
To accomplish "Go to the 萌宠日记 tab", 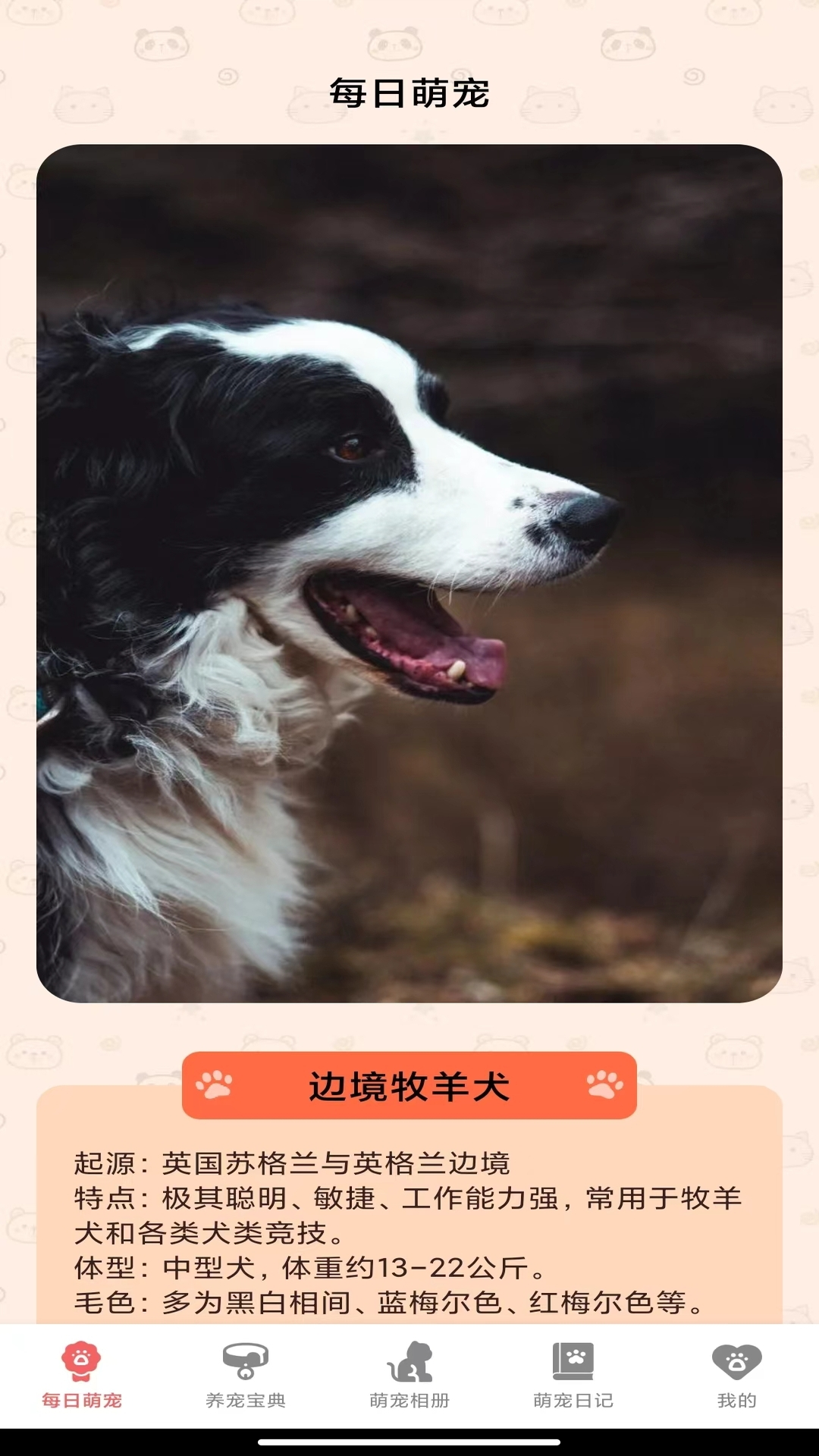I will tap(573, 1375).
